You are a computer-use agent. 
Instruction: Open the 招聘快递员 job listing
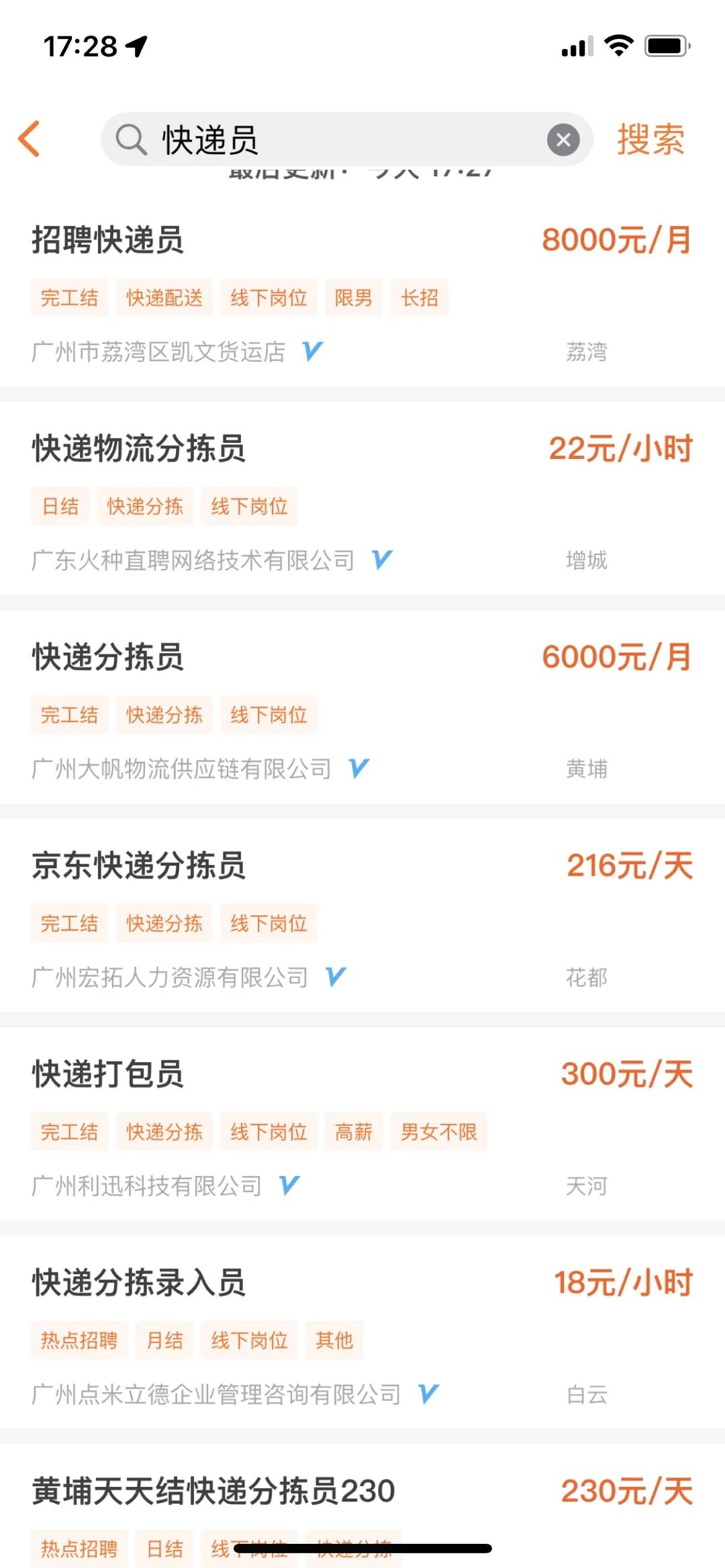point(107,242)
